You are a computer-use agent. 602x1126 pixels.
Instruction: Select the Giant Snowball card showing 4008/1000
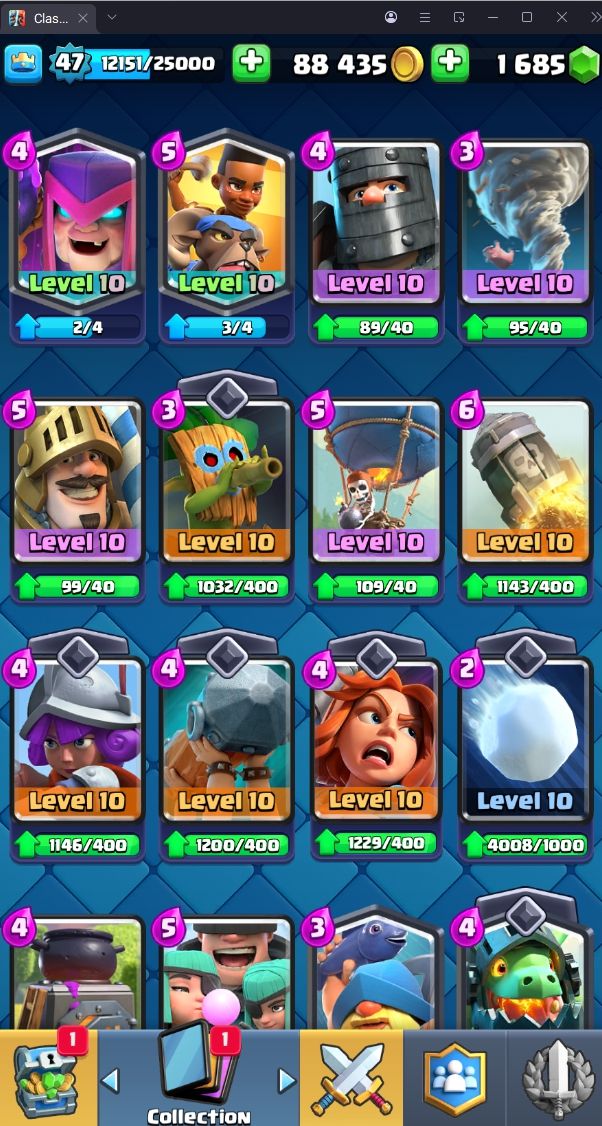[524, 748]
